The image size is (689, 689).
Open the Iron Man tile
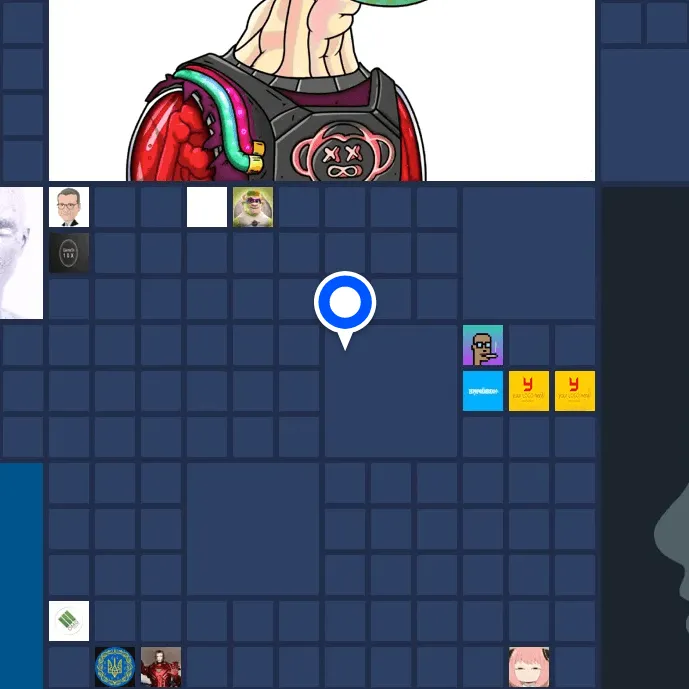161,667
